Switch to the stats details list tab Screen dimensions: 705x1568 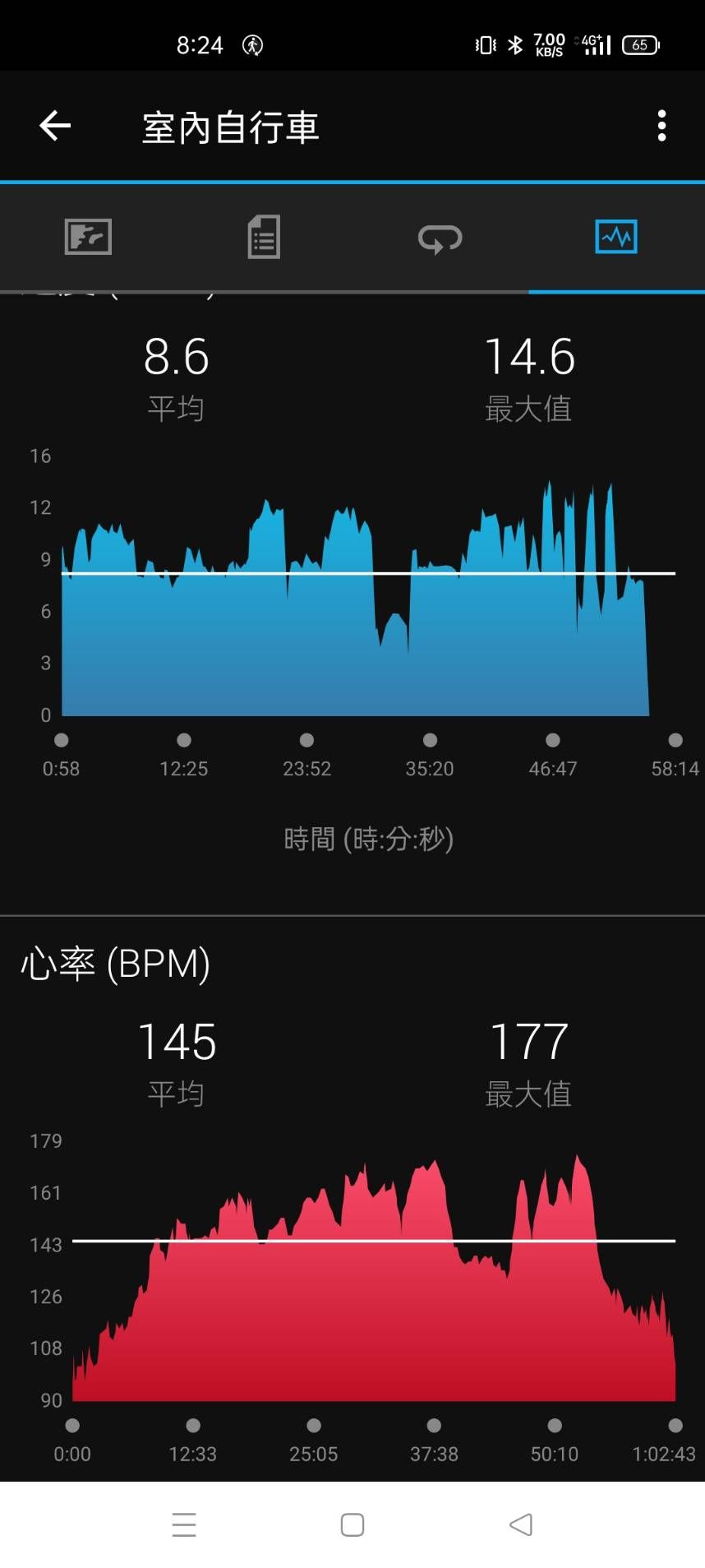click(x=264, y=238)
